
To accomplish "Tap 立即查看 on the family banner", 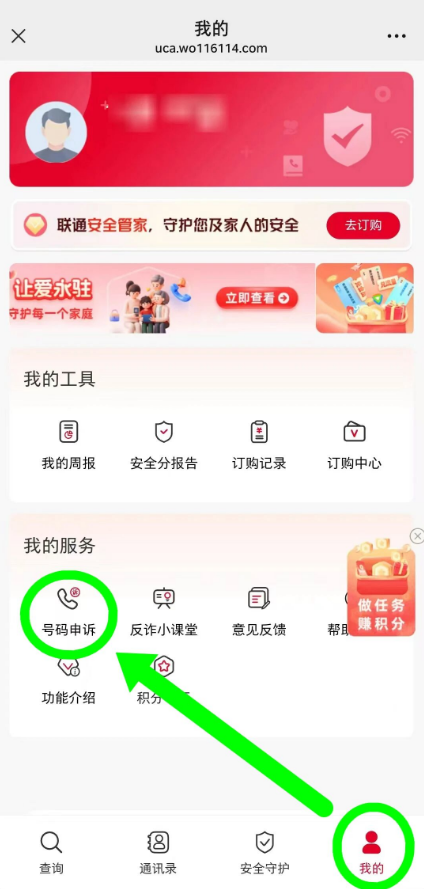I will pyautogui.click(x=257, y=298).
